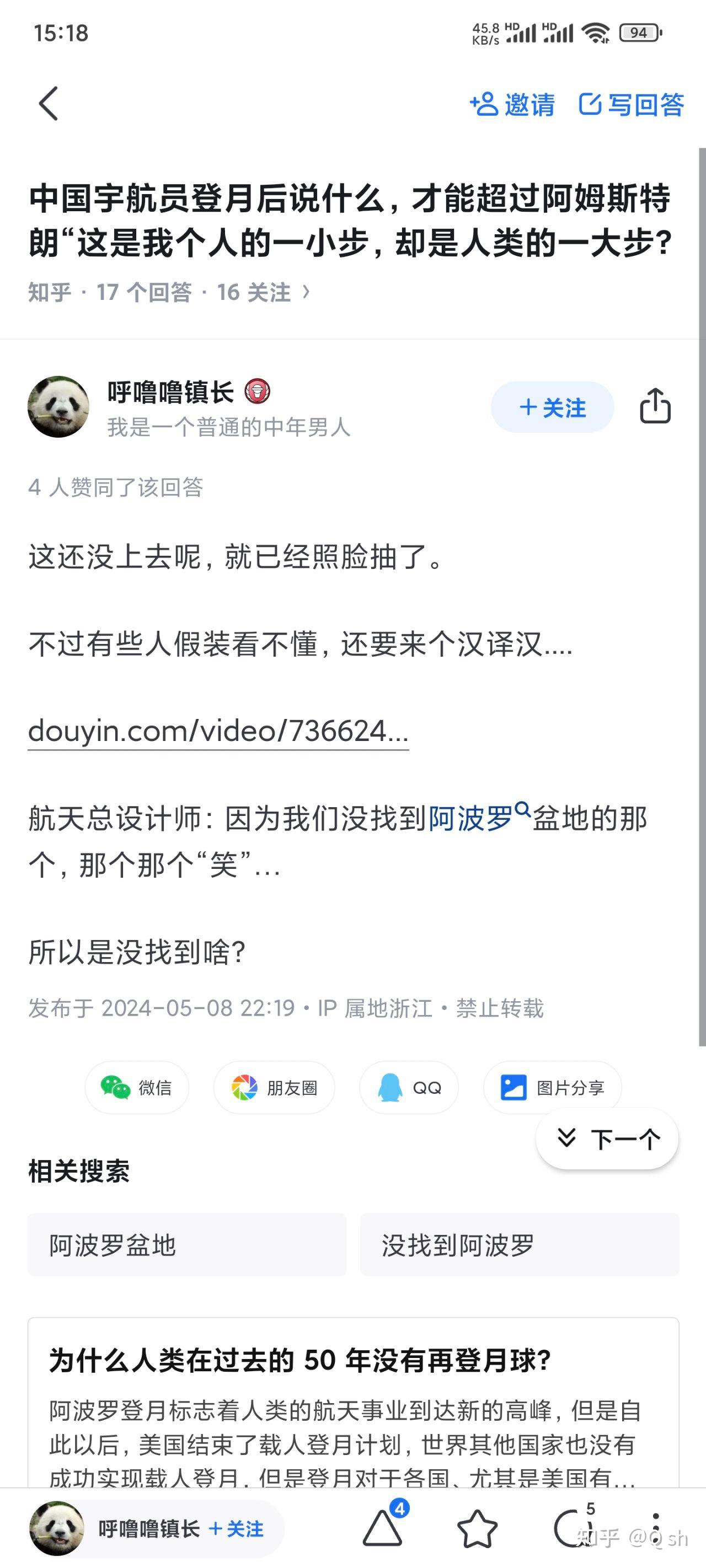
Task: Open the douyin.com video link
Action: coord(218,731)
